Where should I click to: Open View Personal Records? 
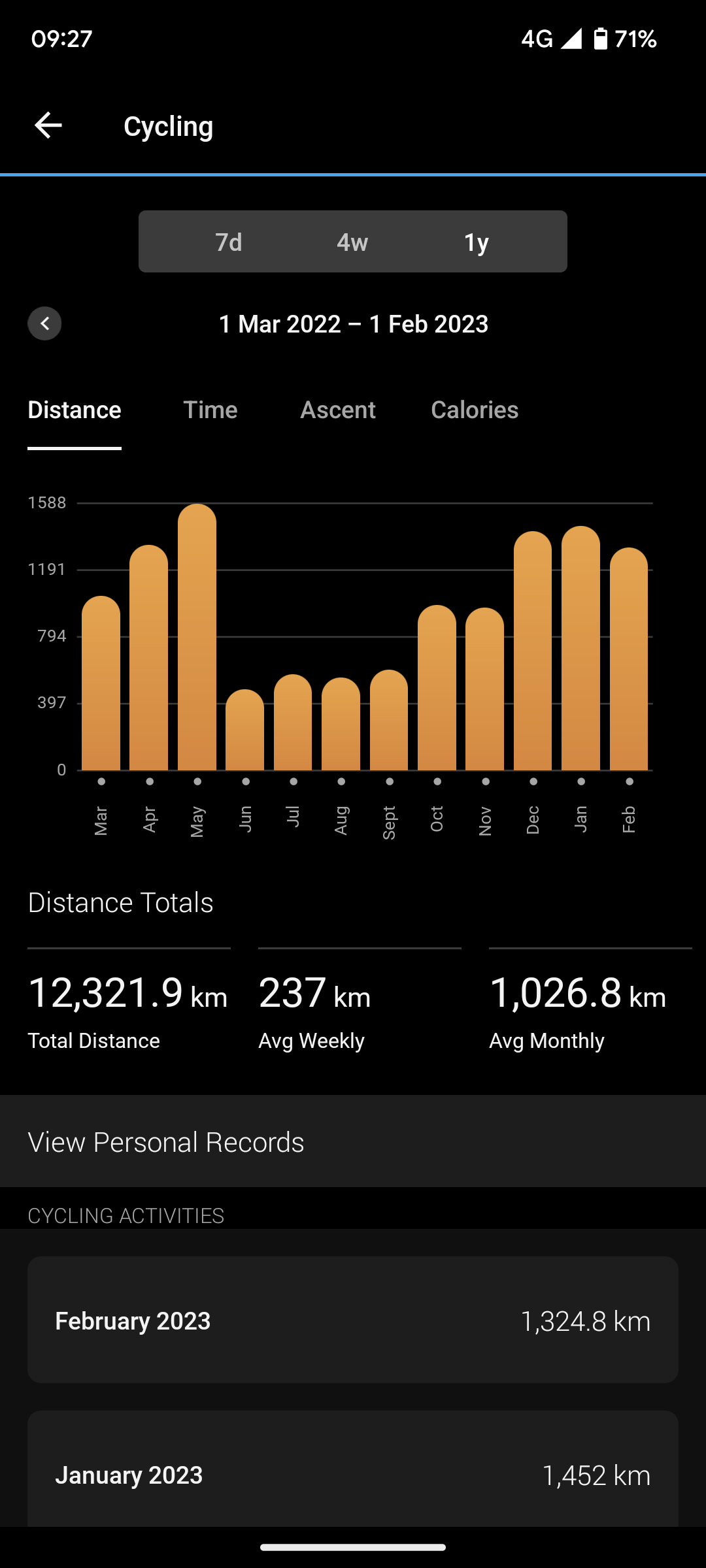tap(353, 1142)
